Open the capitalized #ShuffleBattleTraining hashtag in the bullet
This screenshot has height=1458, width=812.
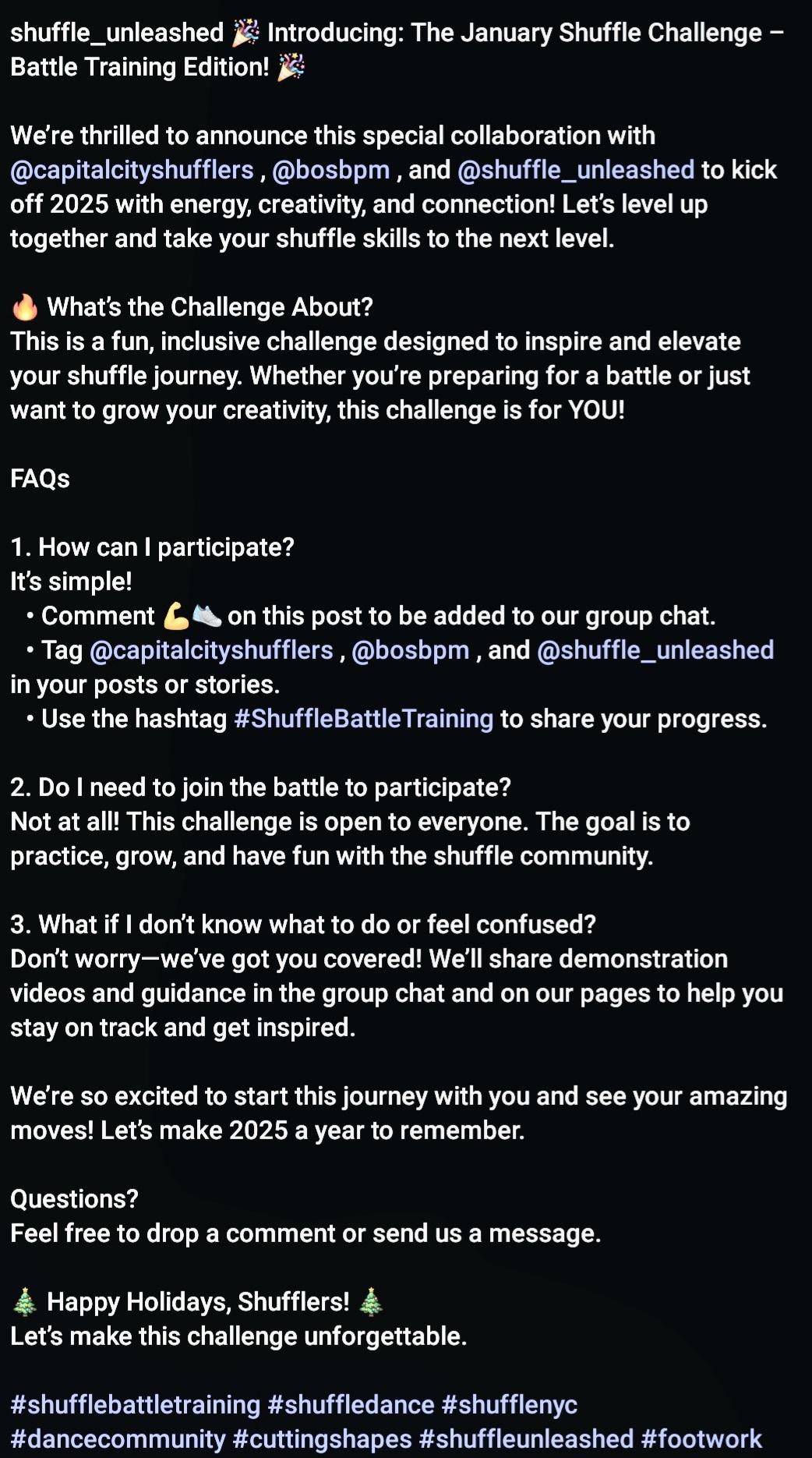pos(363,719)
